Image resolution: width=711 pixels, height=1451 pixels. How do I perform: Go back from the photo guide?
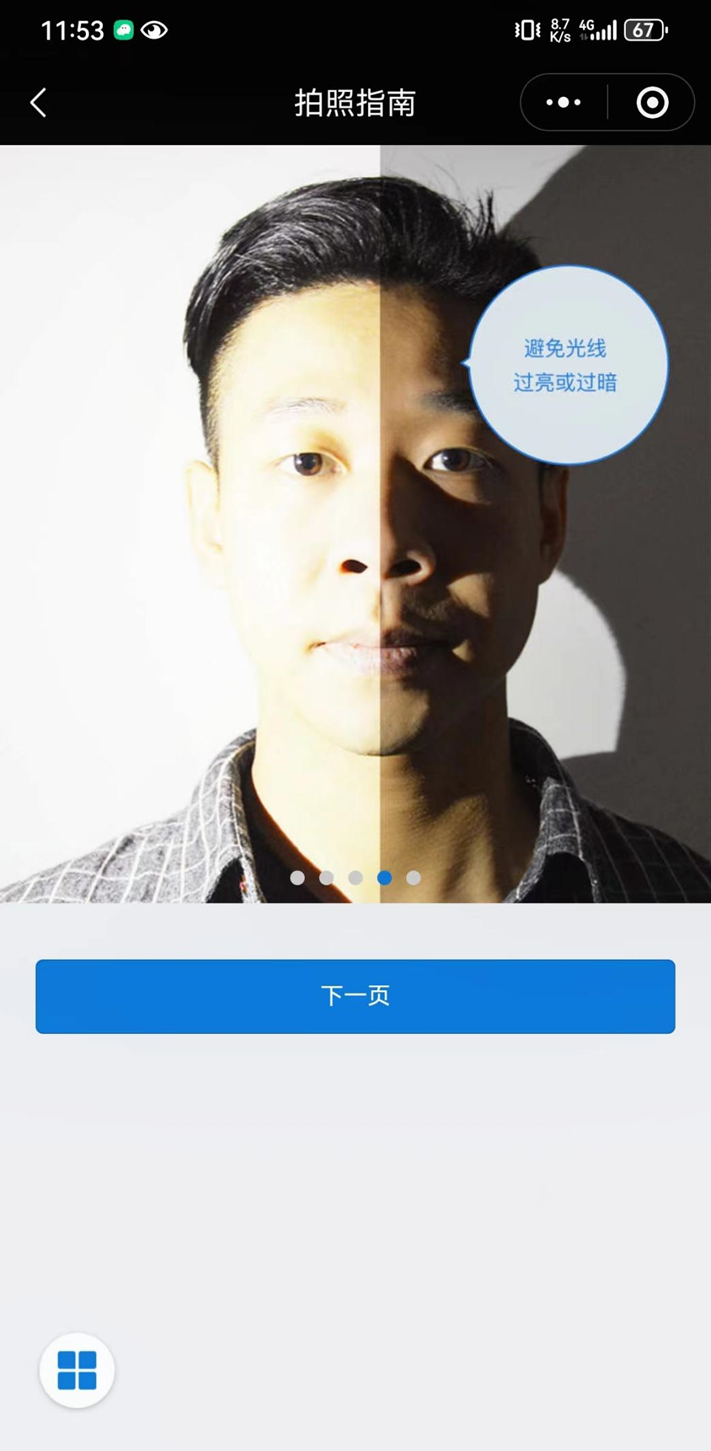(x=38, y=102)
